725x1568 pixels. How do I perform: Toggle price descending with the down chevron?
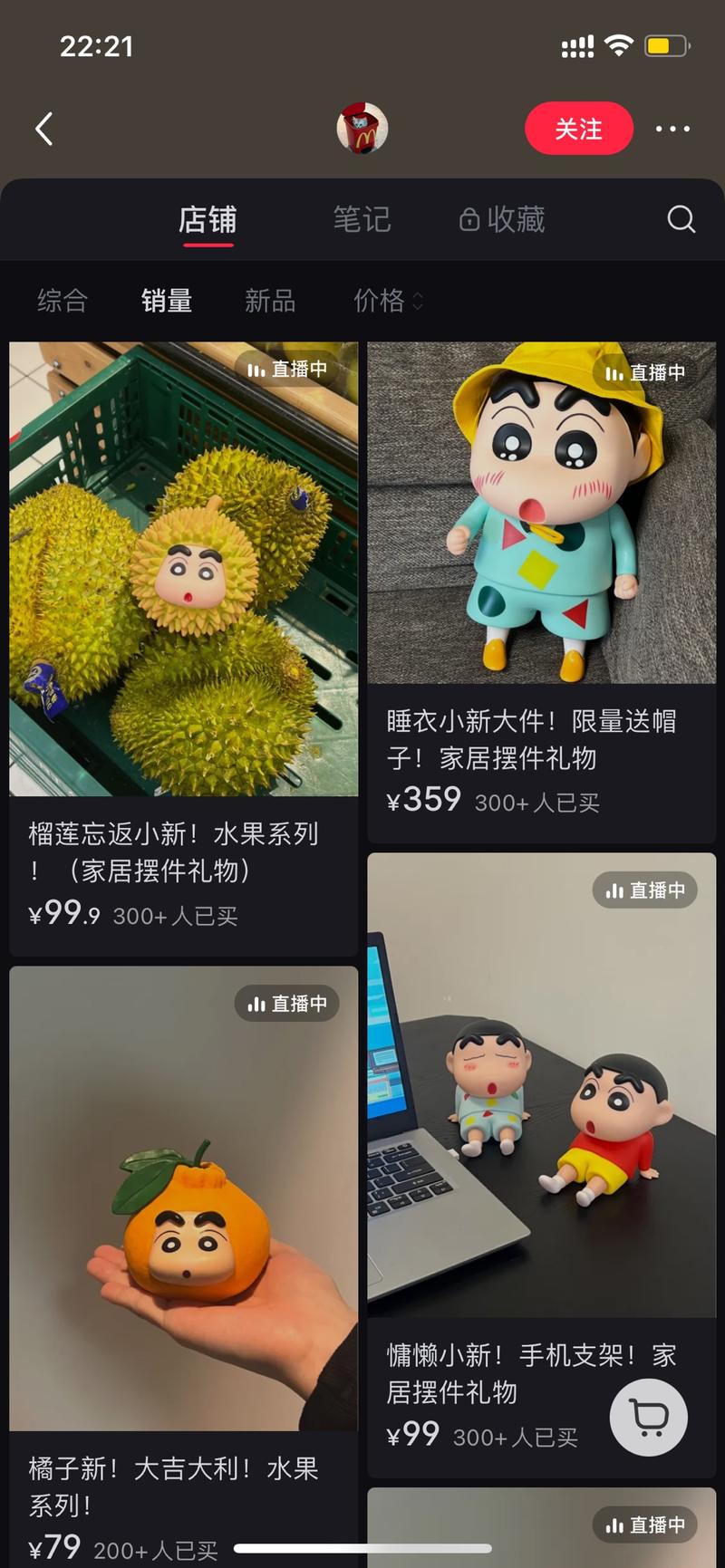tap(419, 307)
